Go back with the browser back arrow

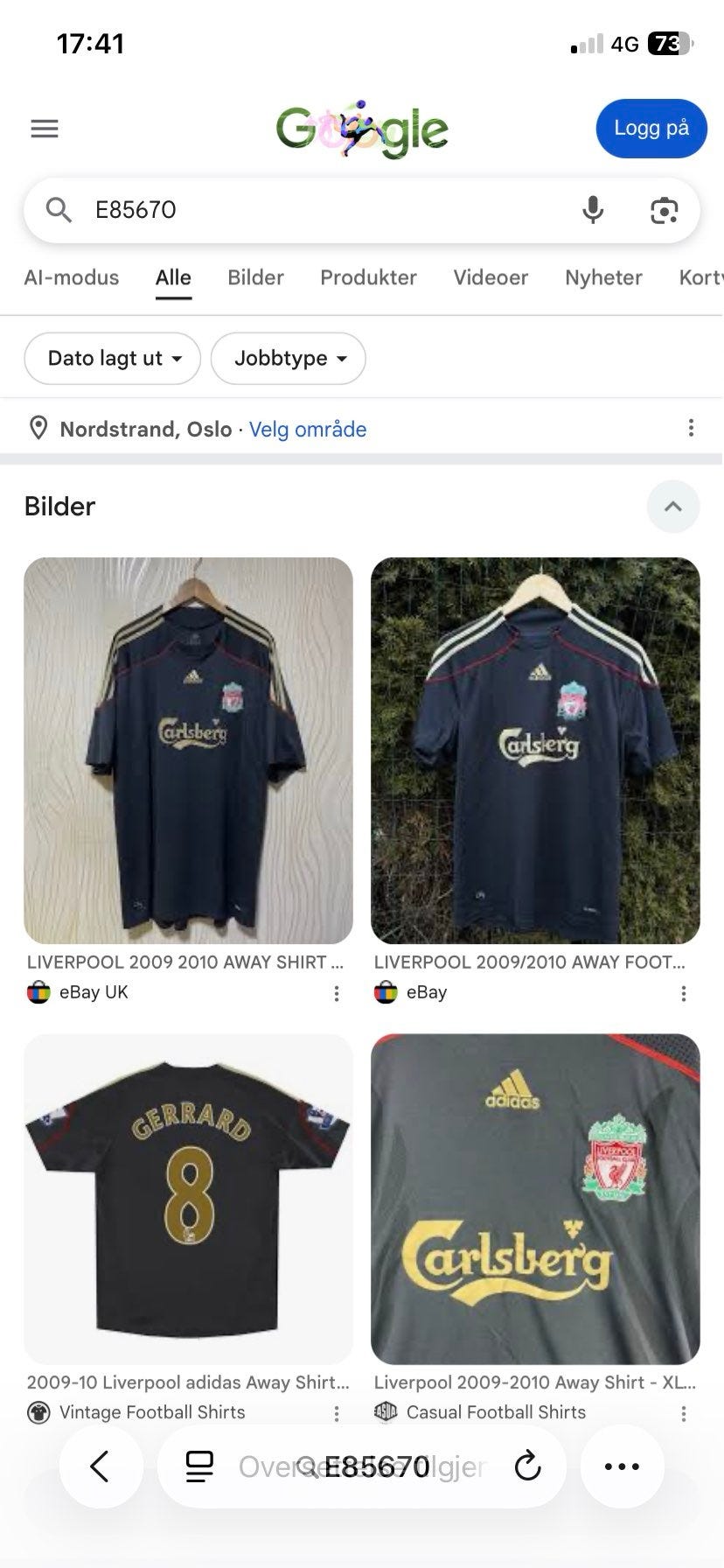click(101, 1466)
